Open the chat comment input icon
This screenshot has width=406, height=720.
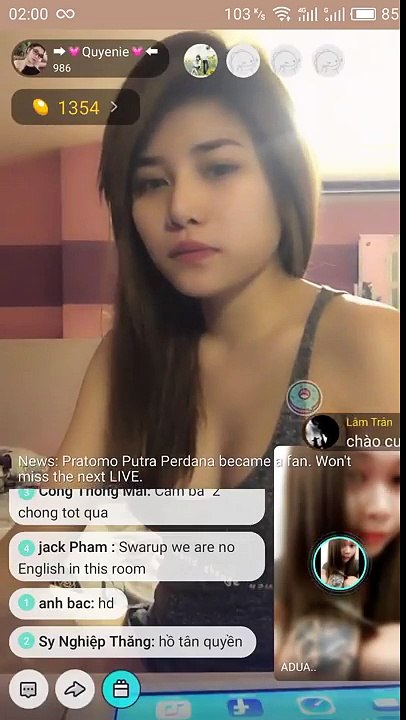(x=28, y=689)
